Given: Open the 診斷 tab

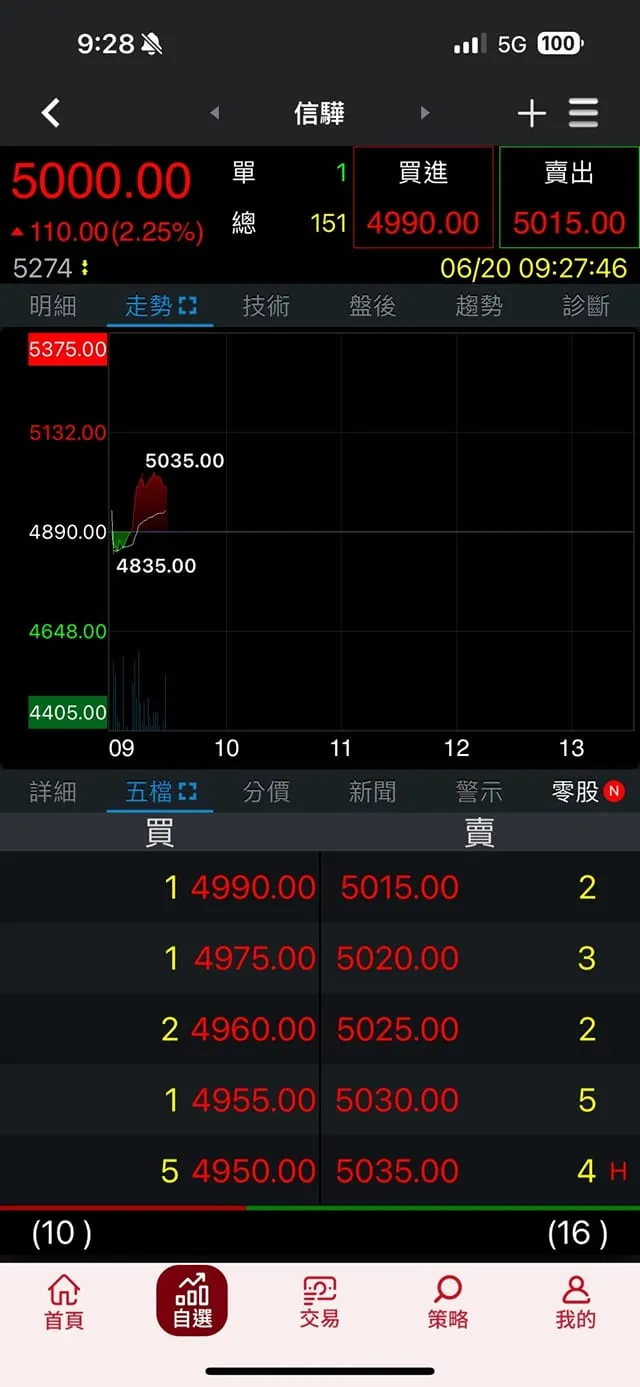Looking at the screenshot, I should [585, 306].
